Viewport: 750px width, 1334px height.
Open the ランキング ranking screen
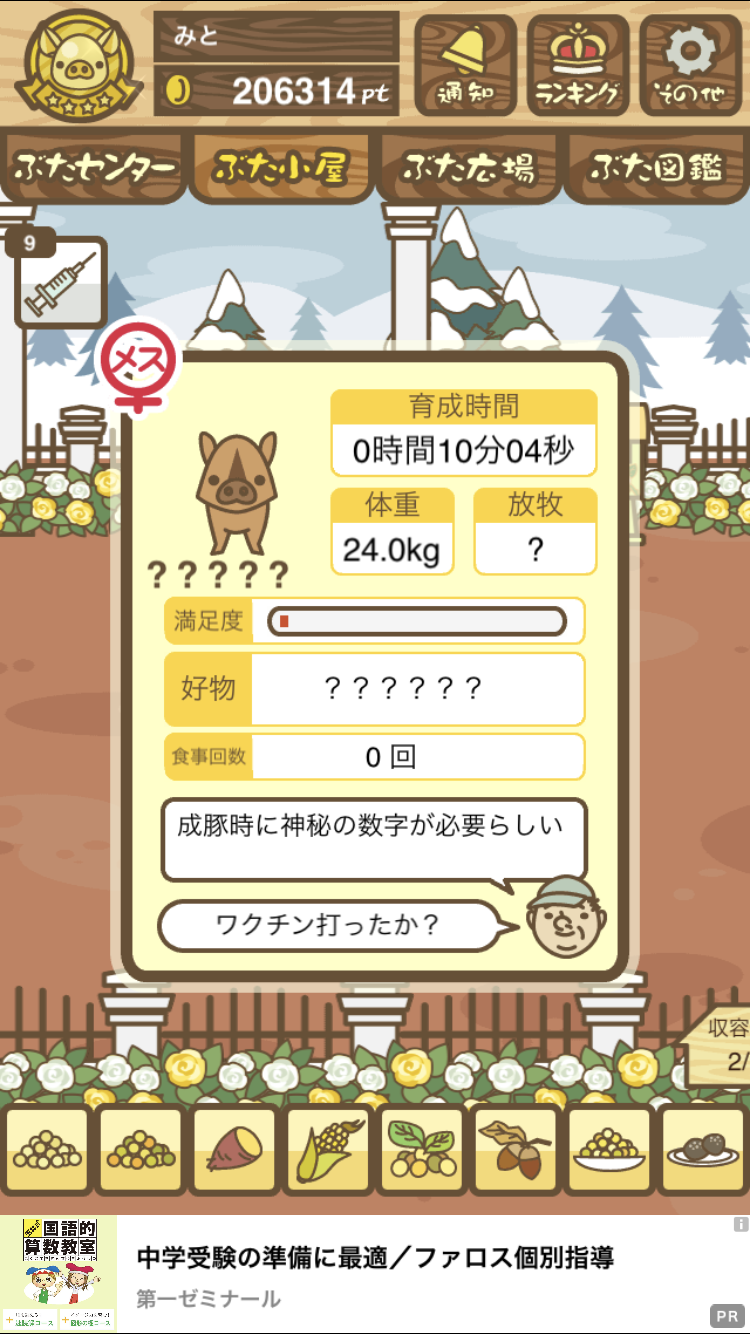(x=578, y=65)
